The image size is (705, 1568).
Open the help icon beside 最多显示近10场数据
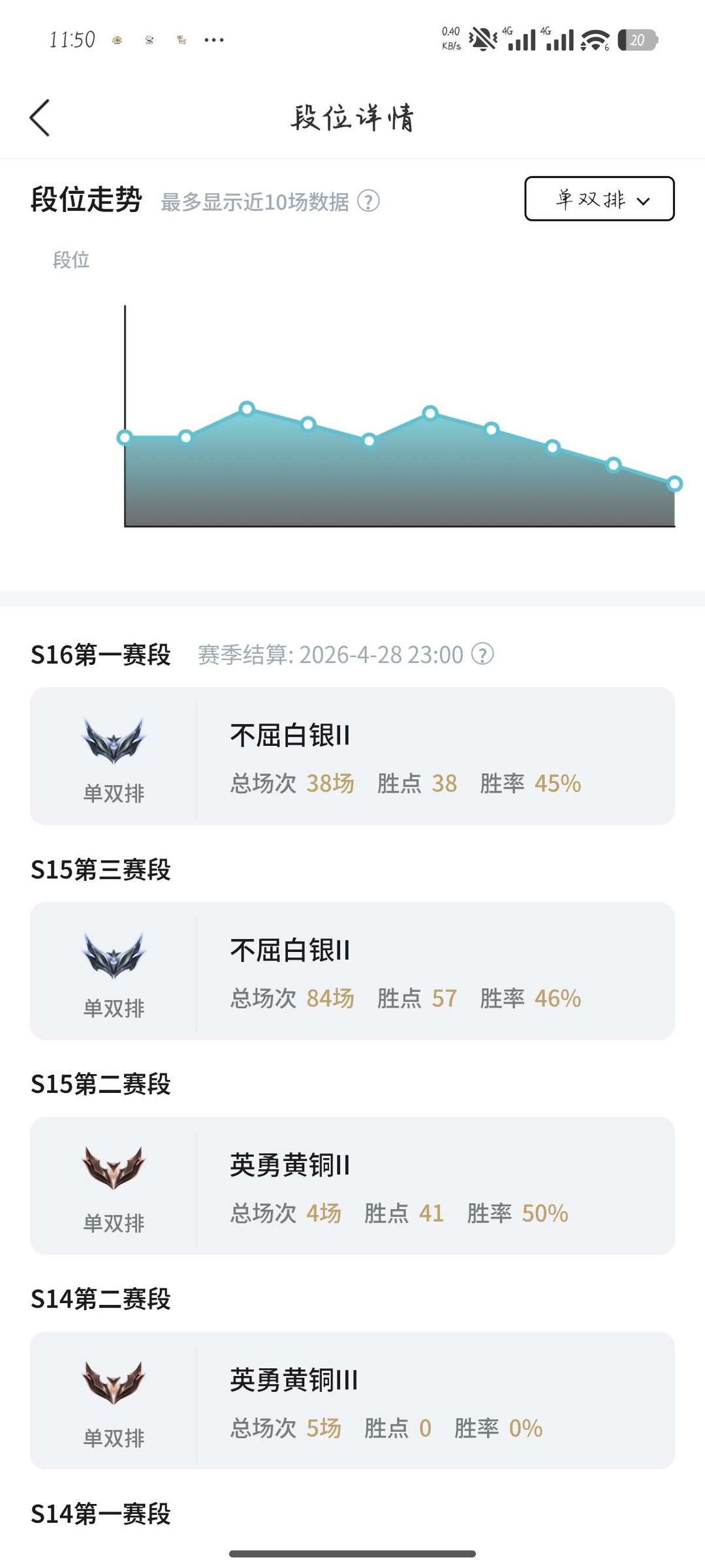click(x=369, y=202)
